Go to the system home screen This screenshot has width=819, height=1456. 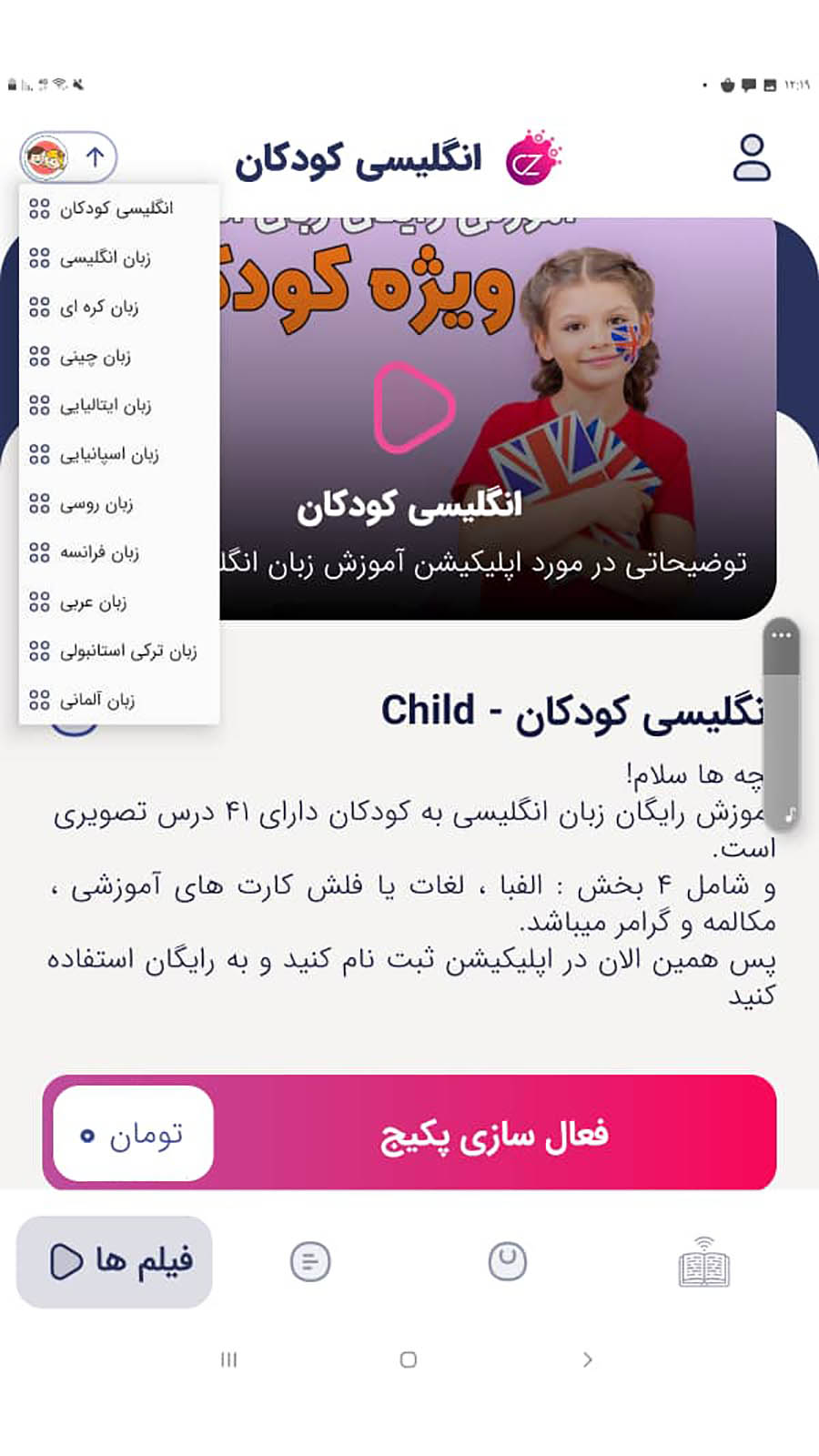[x=409, y=1360]
